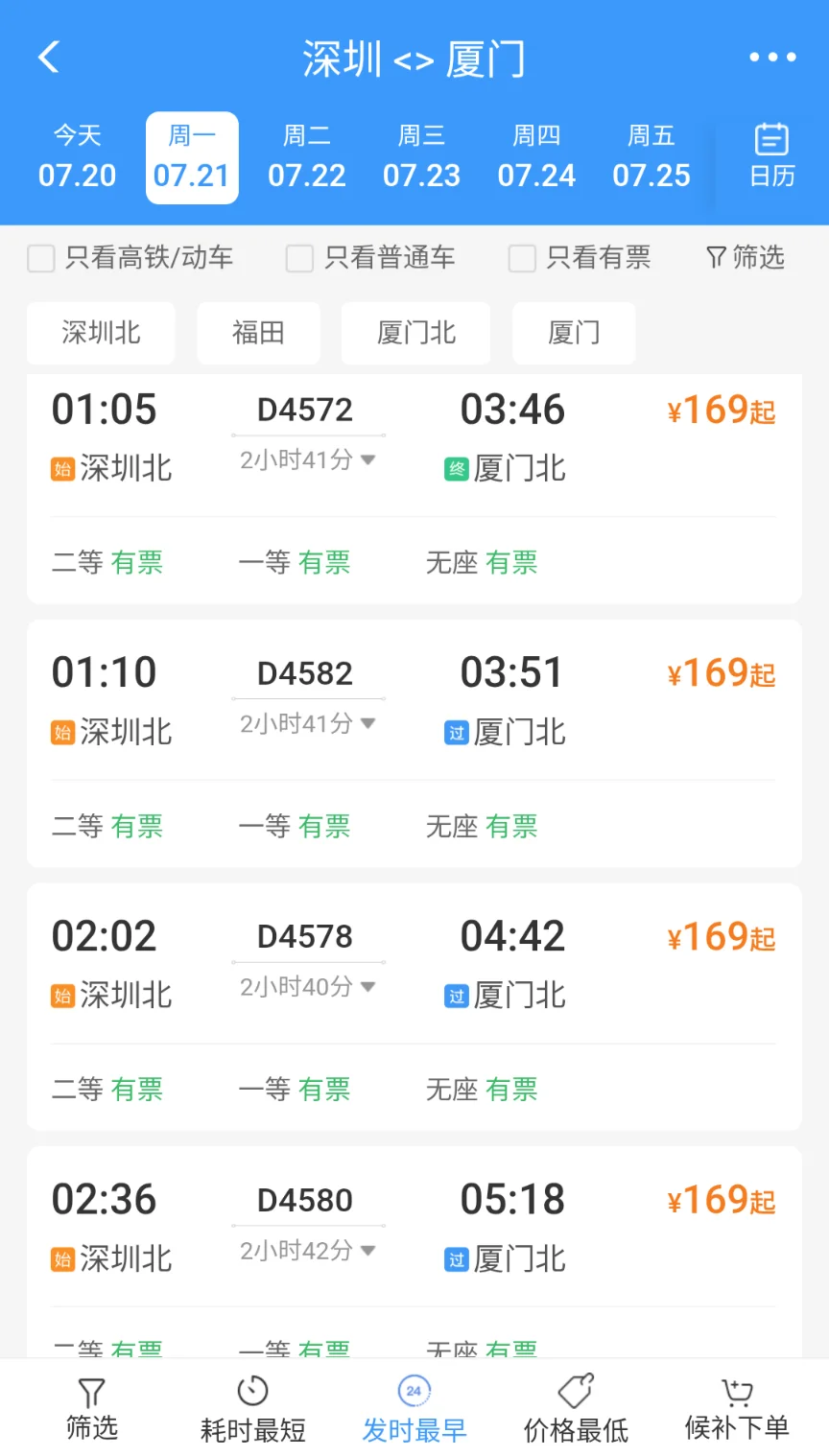This screenshot has width=829, height=1456.
Task: Select the 周二 07.22 date tab
Action: click(x=307, y=158)
